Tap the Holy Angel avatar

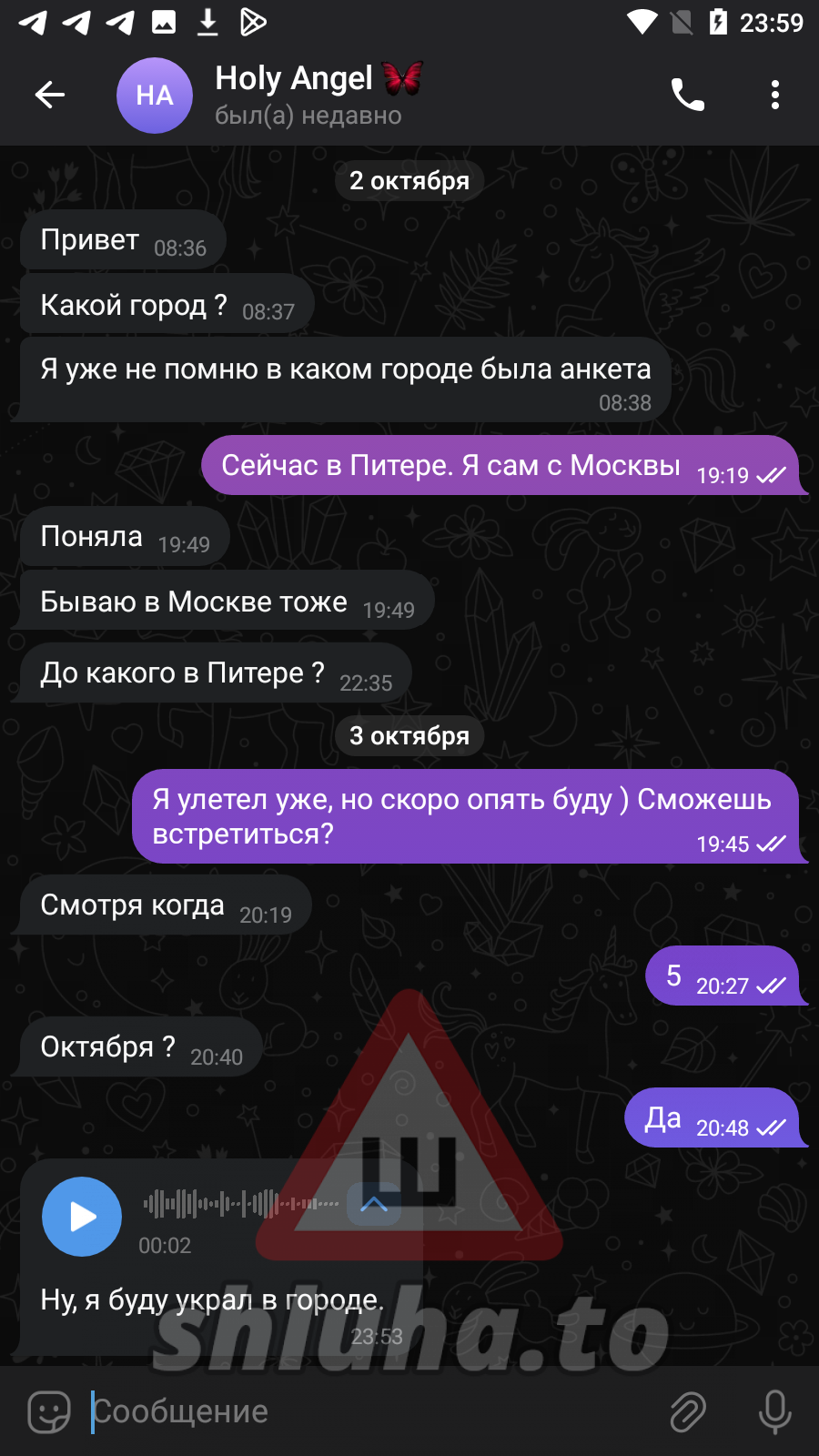[x=155, y=95]
